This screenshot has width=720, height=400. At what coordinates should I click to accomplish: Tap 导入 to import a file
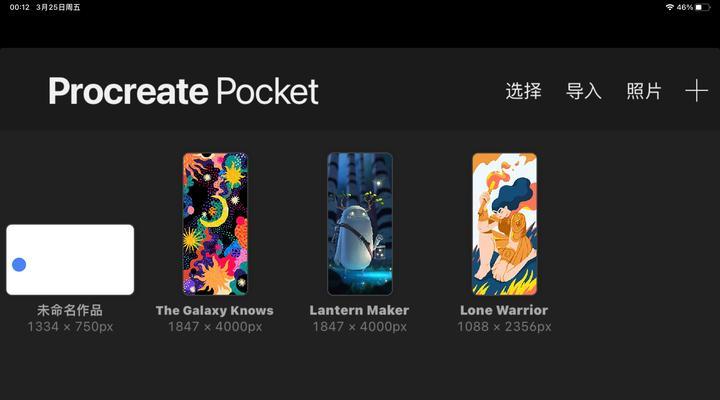point(583,91)
